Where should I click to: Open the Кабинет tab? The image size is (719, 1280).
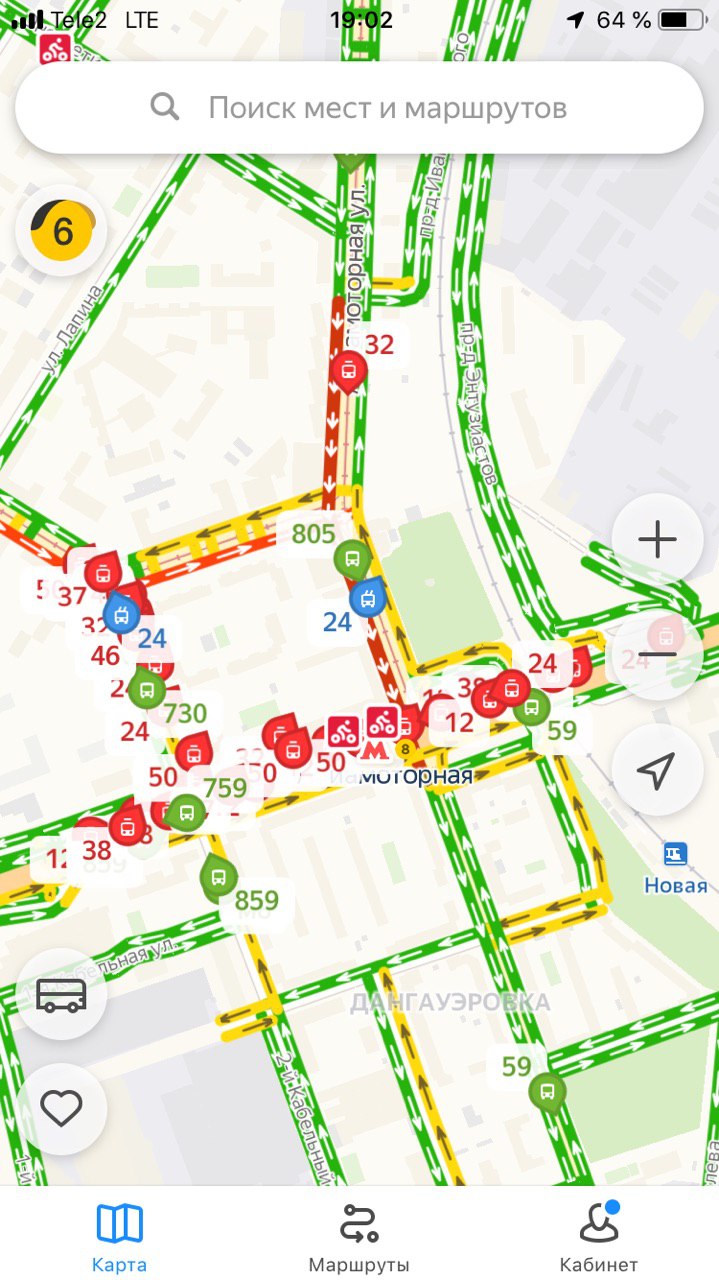[x=599, y=1237]
